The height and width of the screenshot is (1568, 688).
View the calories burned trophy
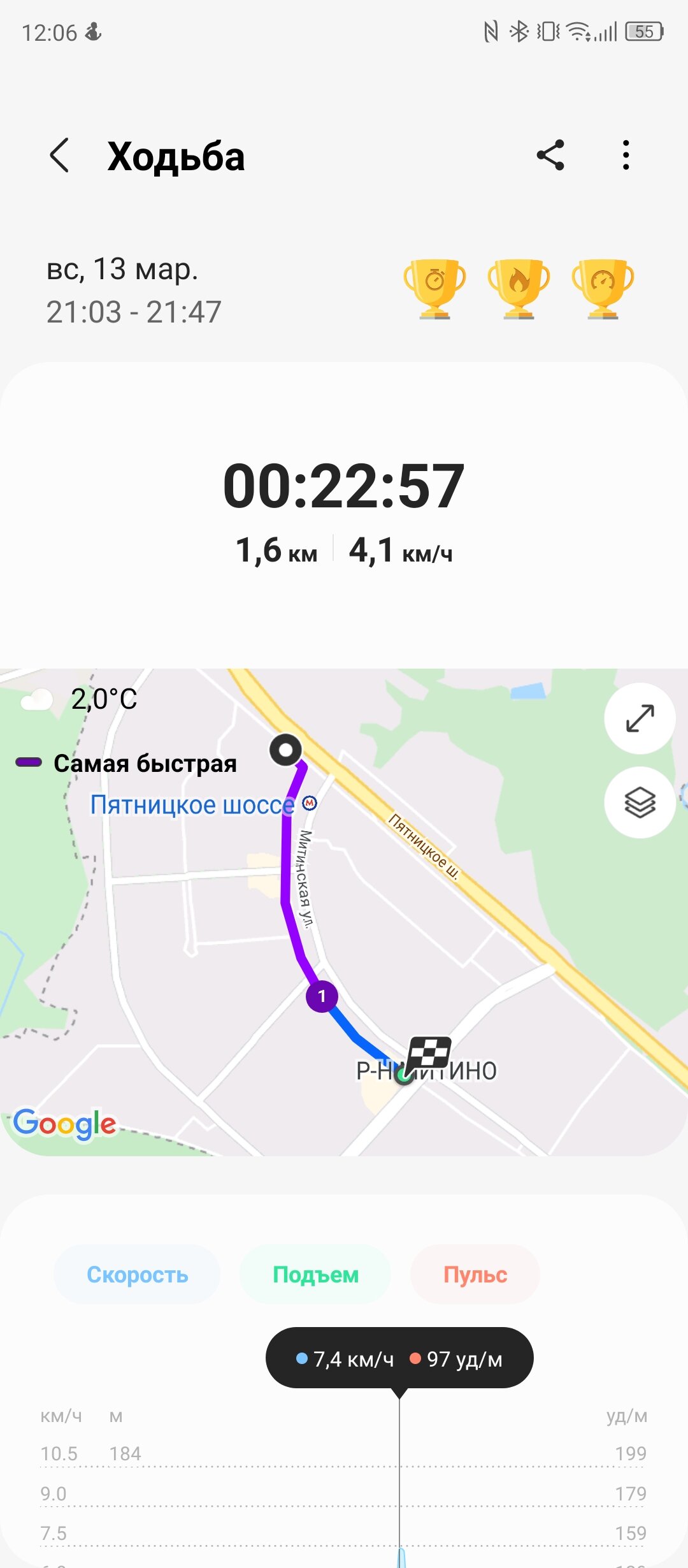coord(519,289)
